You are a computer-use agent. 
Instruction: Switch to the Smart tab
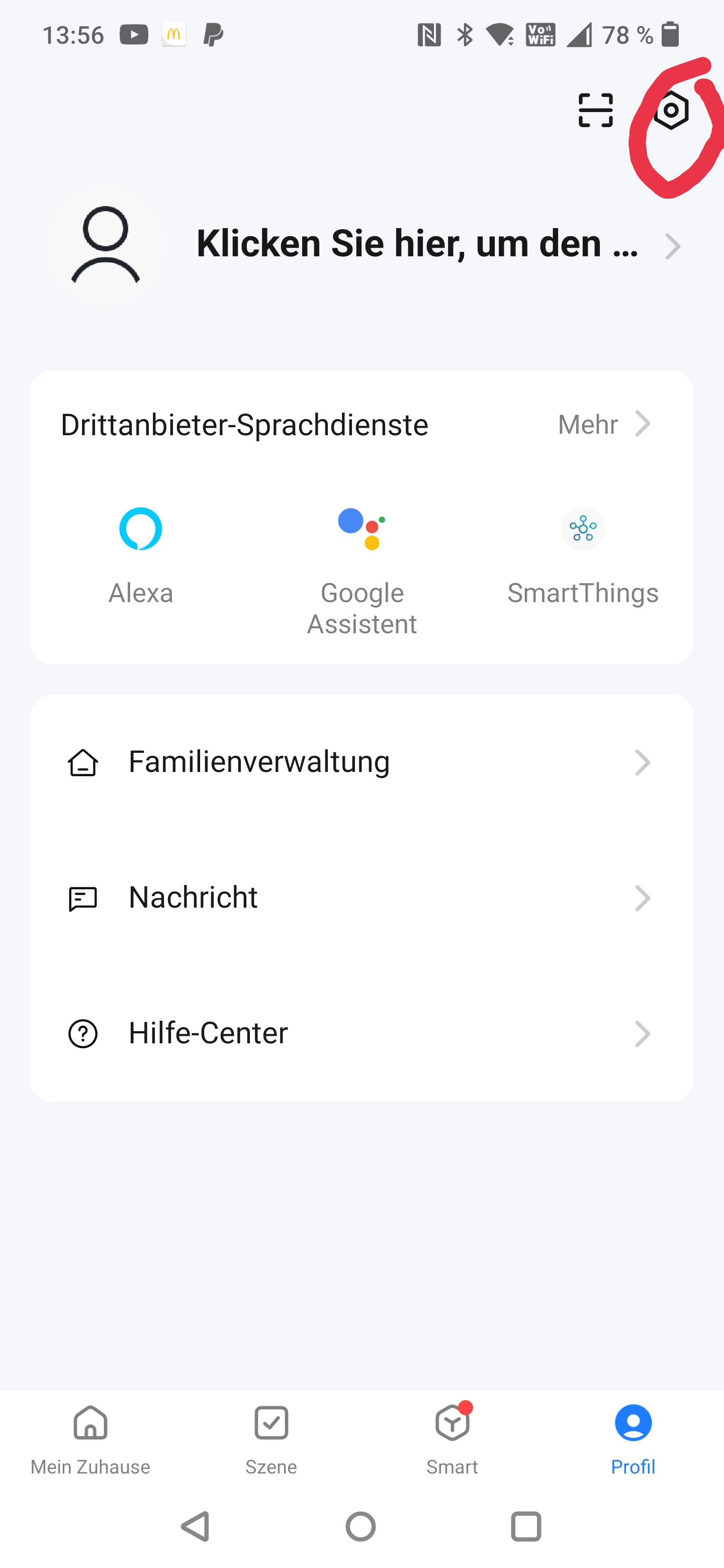point(452,1439)
